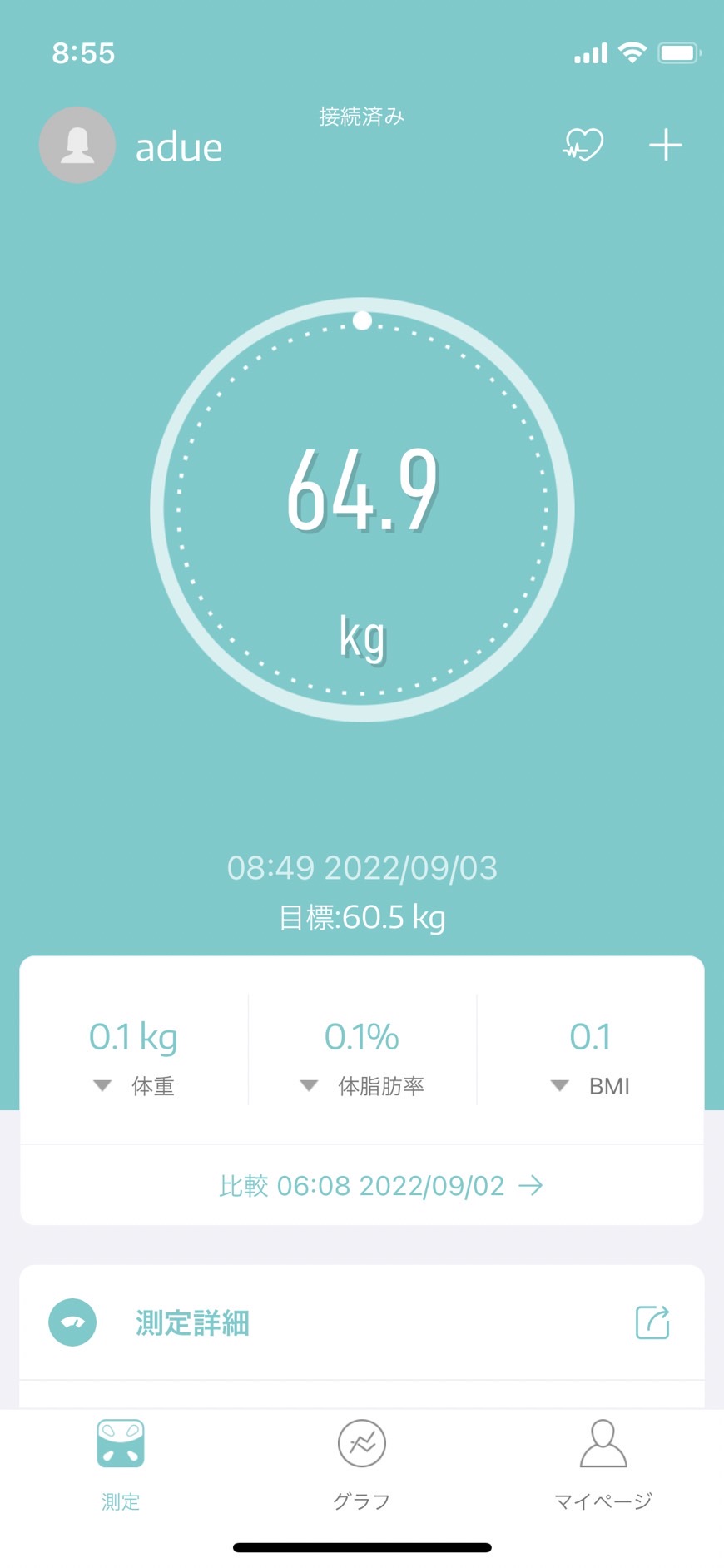
Task: Tap the plus icon to add
Action: (x=666, y=146)
